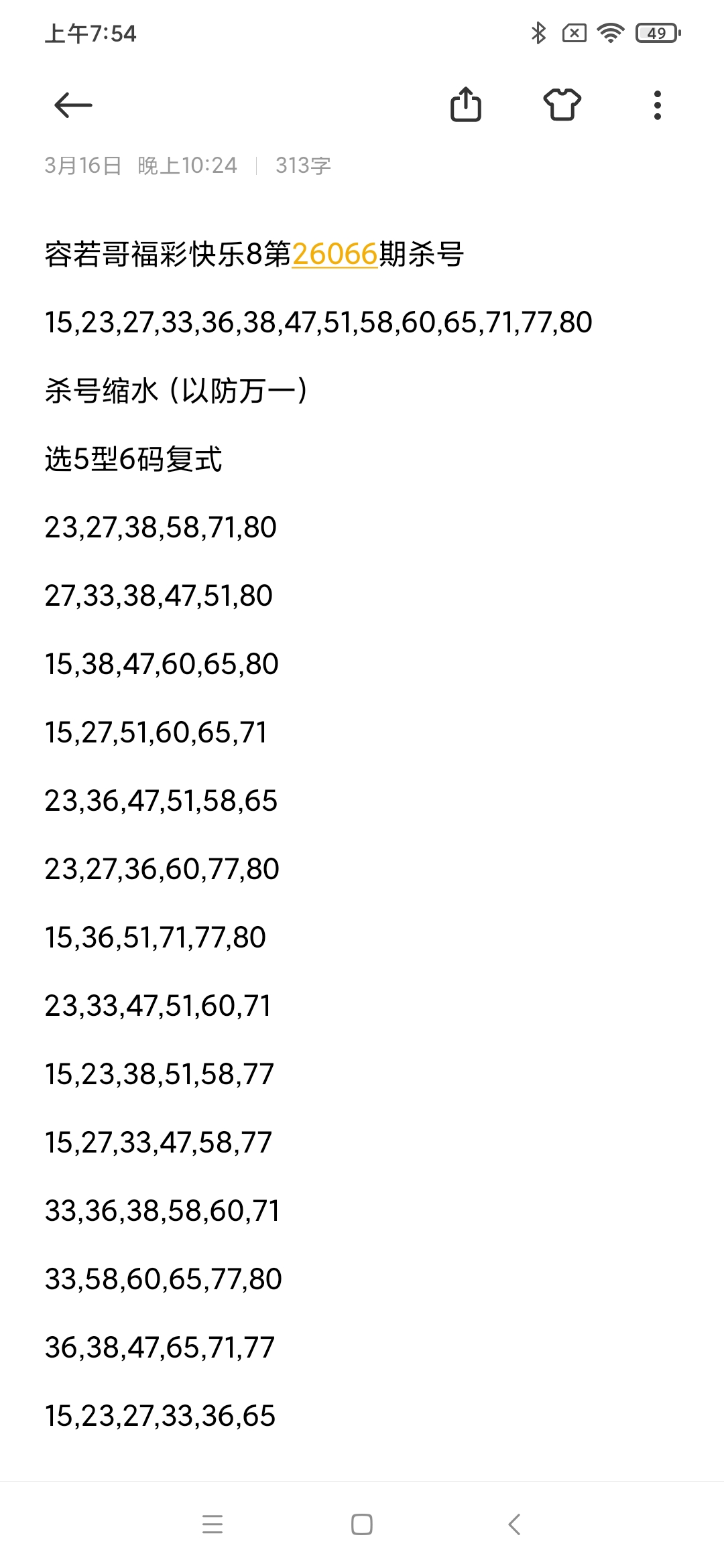Tap the note title line 容若哥福彩快乐8
The width and height of the screenshot is (724, 1568).
tap(163, 253)
